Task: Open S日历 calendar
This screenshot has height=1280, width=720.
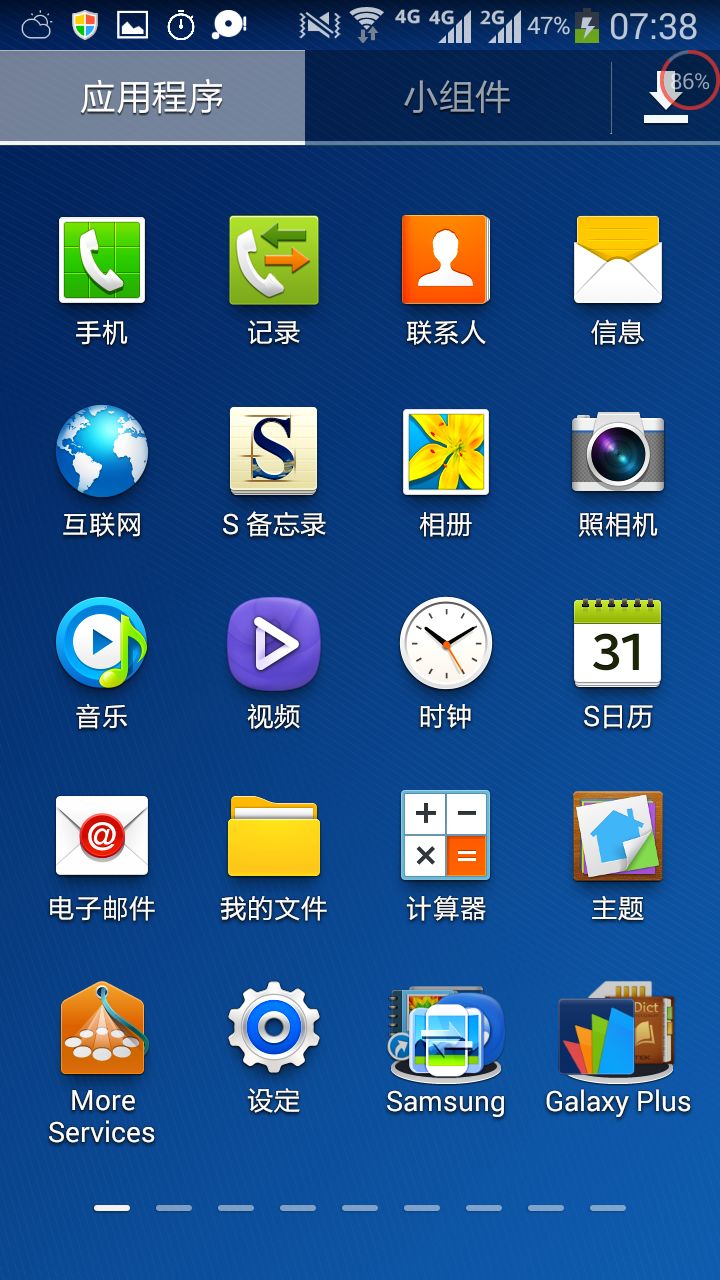Action: (617, 645)
